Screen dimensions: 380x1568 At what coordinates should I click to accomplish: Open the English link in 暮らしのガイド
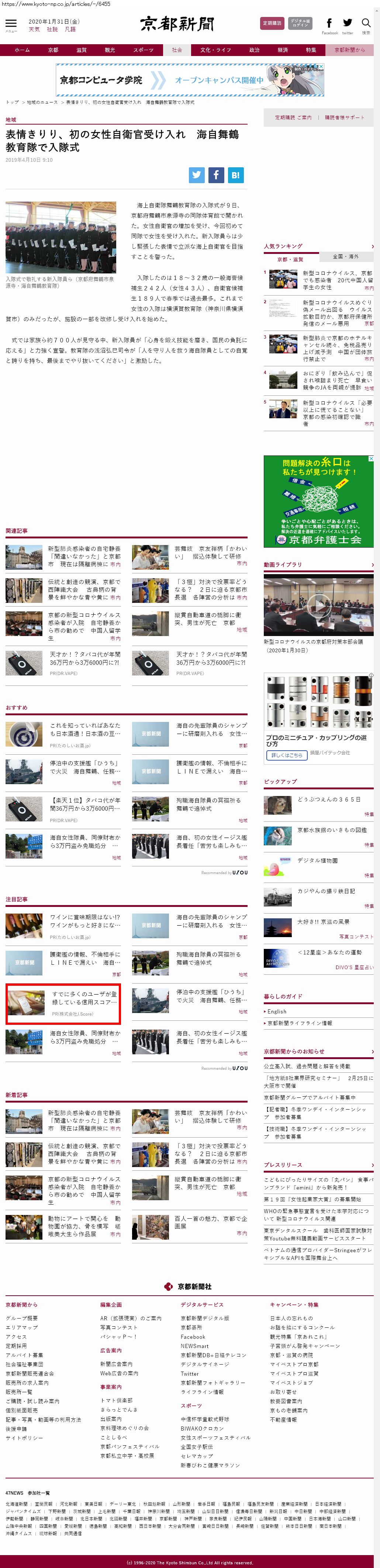point(277,1011)
